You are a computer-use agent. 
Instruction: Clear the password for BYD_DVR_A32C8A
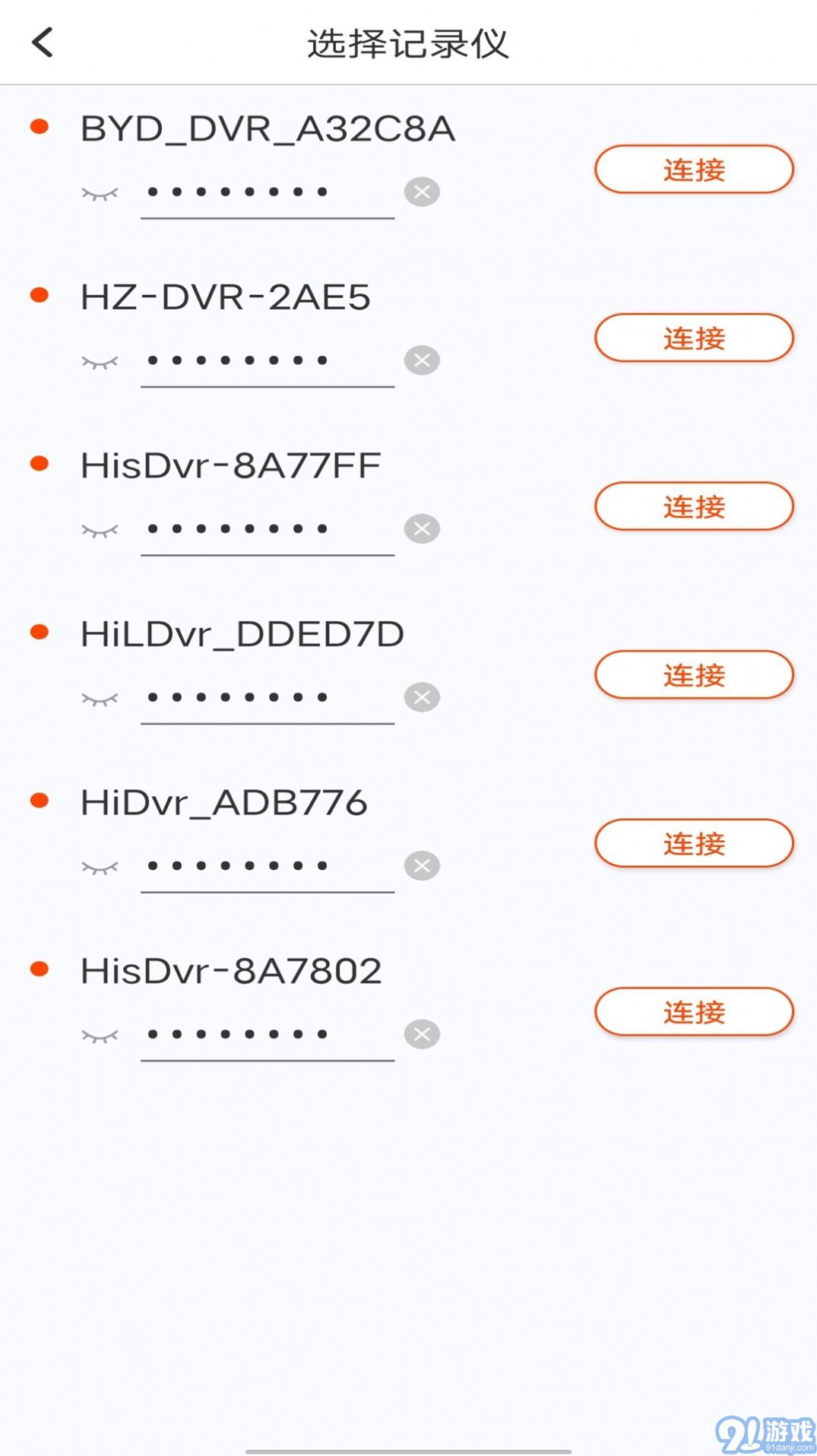point(421,192)
